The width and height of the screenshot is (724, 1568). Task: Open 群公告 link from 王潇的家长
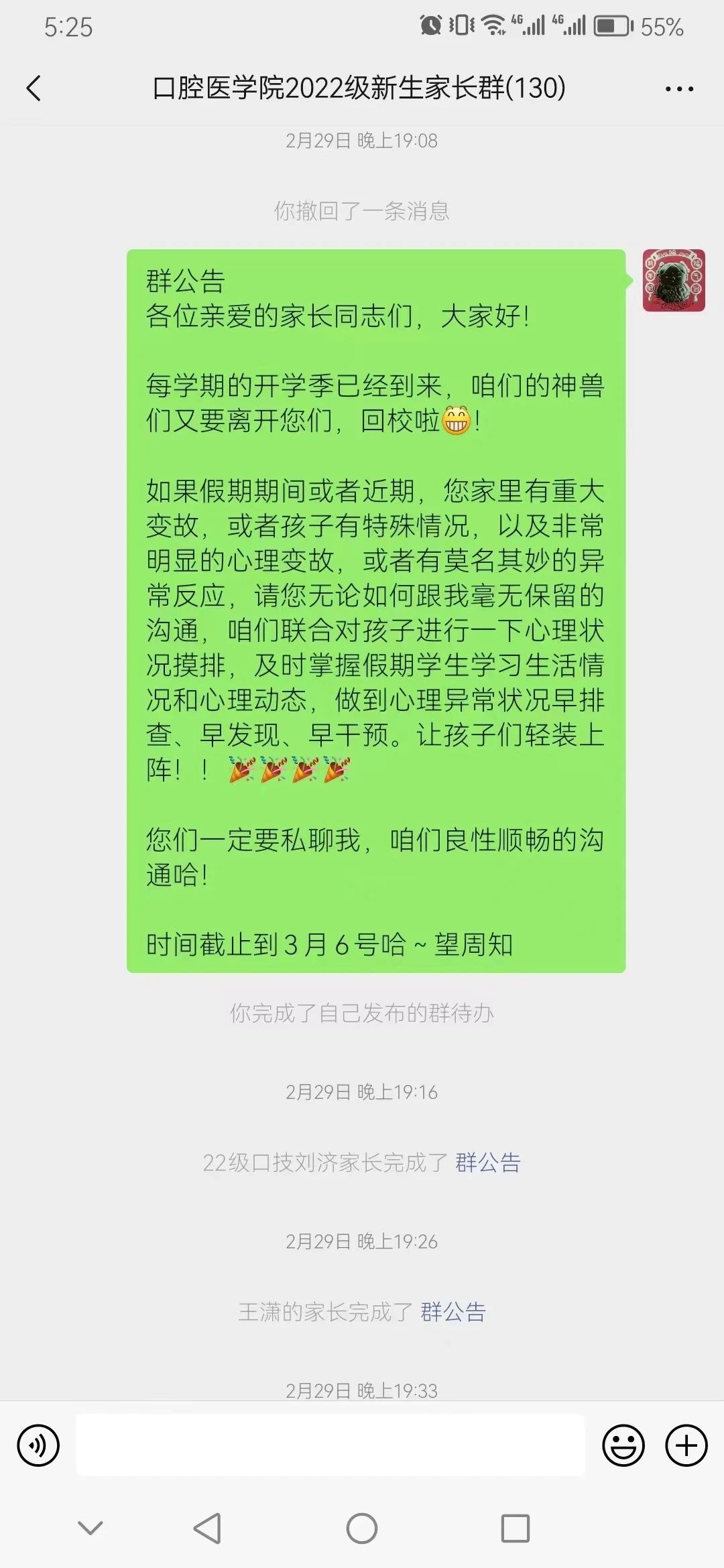click(x=452, y=1312)
